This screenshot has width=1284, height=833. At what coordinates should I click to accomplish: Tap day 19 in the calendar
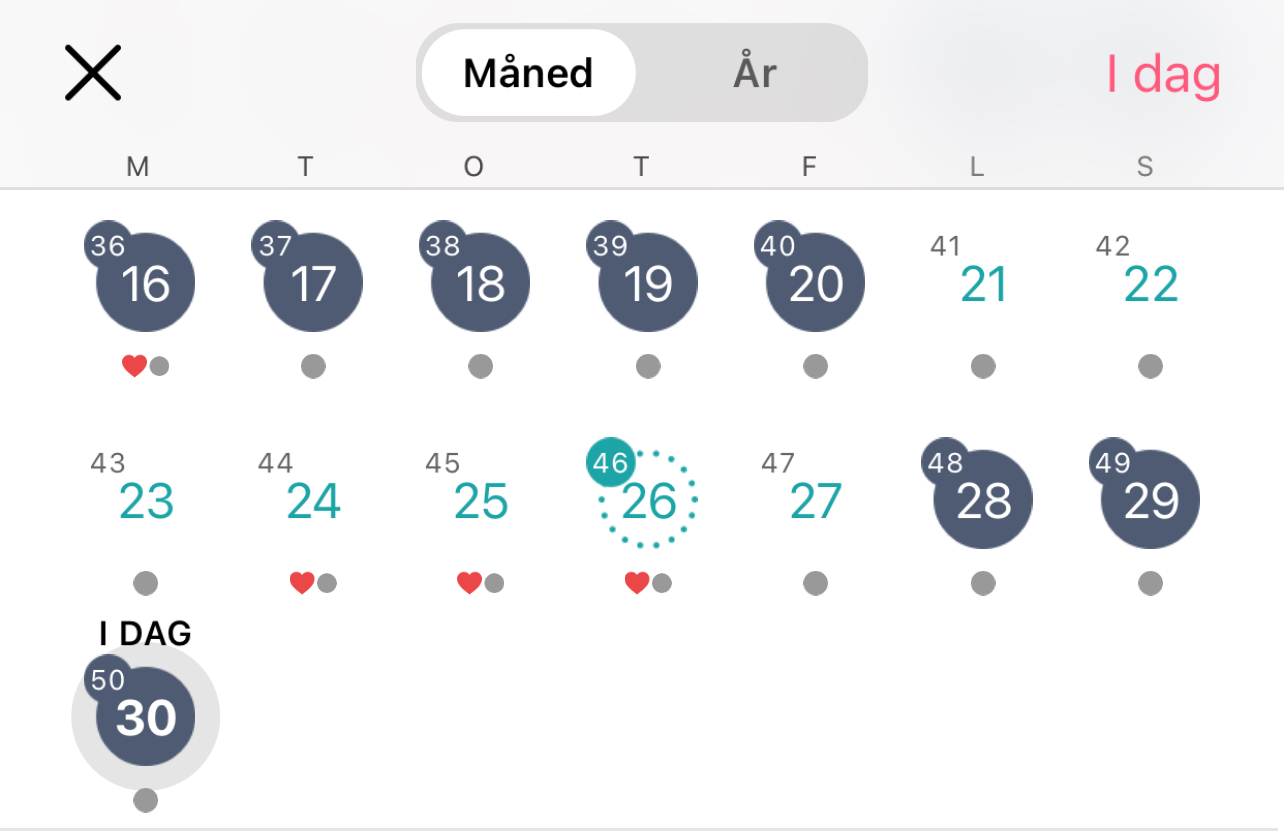coord(648,284)
